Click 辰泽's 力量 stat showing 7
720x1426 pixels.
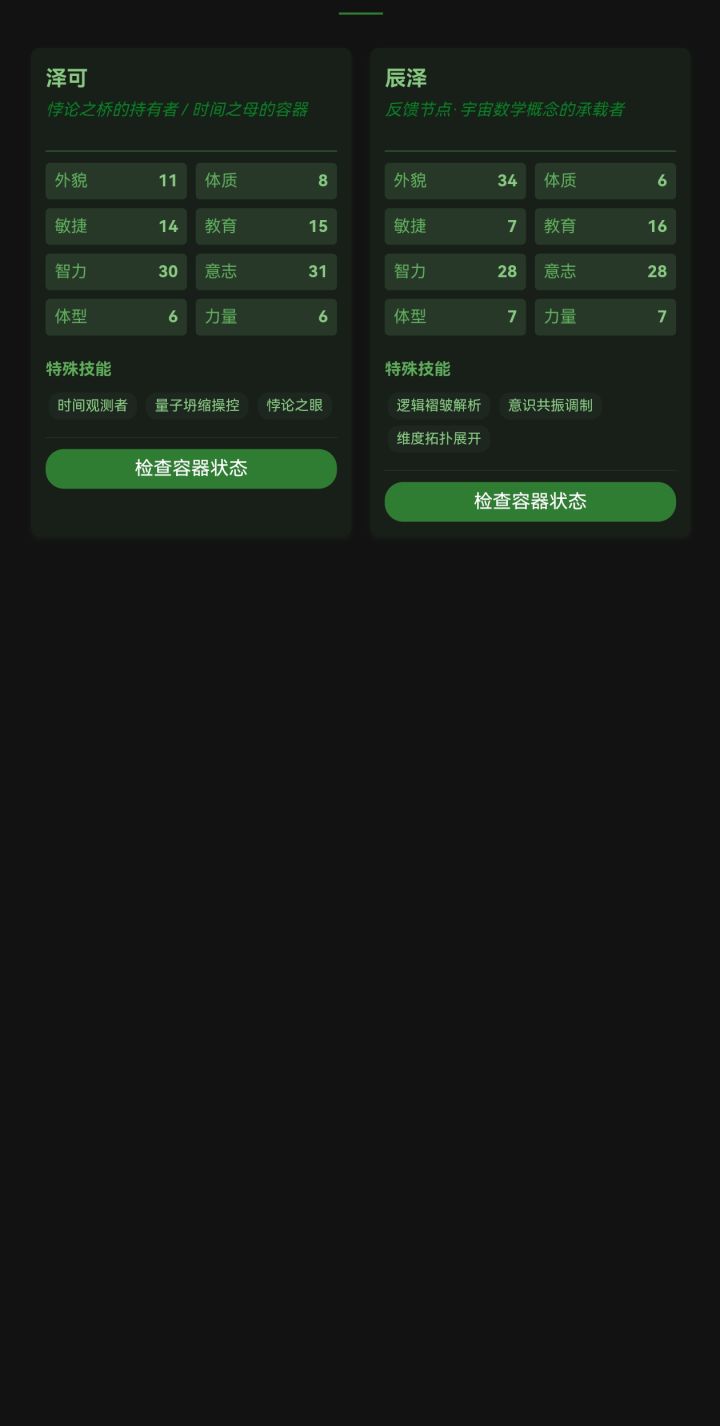coord(605,316)
